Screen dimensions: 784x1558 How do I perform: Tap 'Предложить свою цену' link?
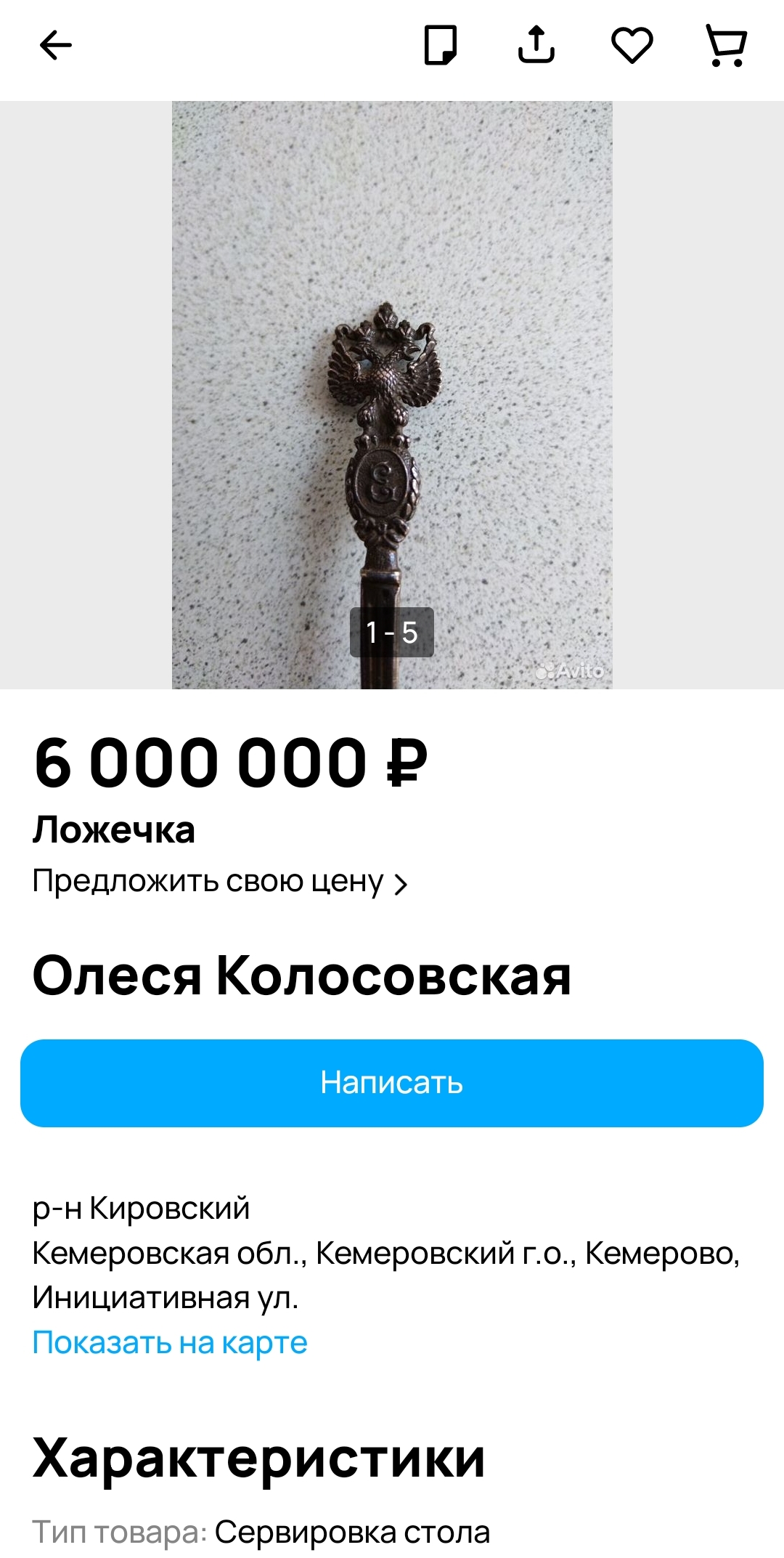[220, 882]
